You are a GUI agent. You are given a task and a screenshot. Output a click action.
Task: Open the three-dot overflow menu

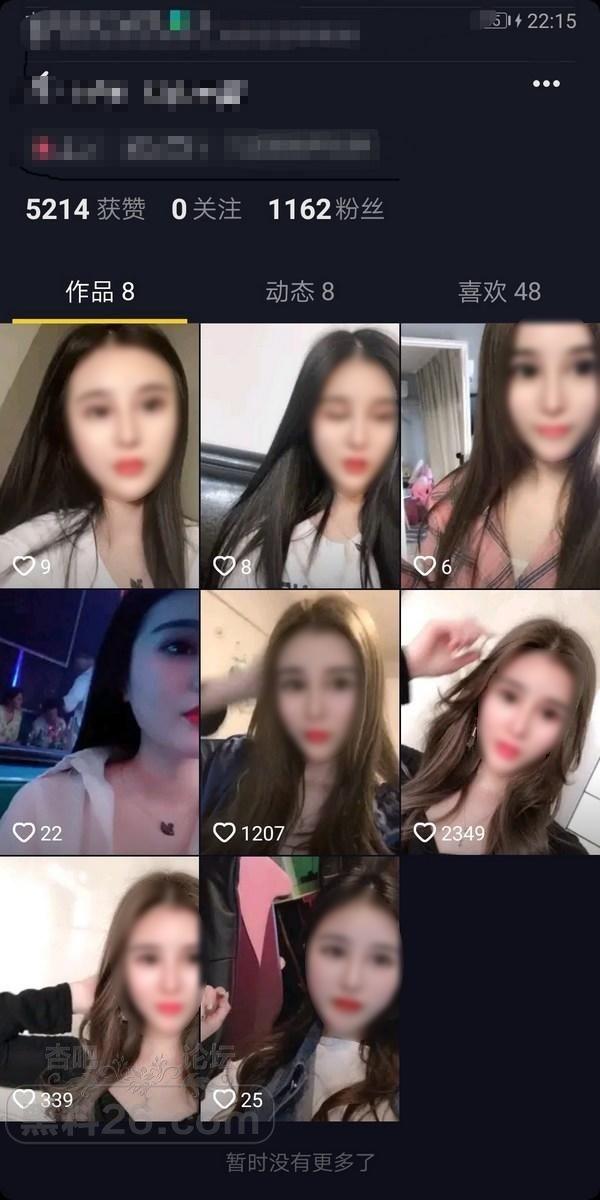click(546, 84)
